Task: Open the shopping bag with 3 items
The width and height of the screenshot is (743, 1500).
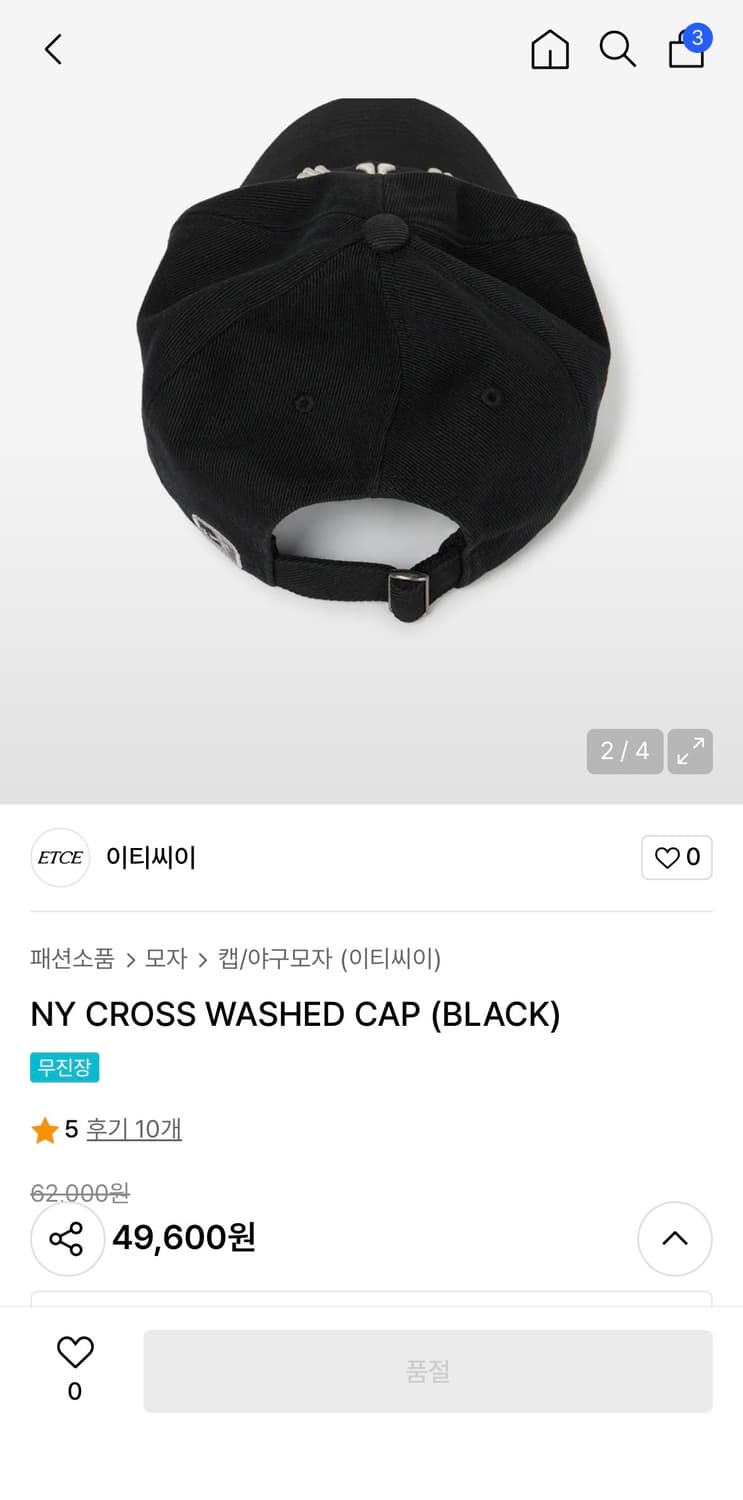Action: click(687, 49)
